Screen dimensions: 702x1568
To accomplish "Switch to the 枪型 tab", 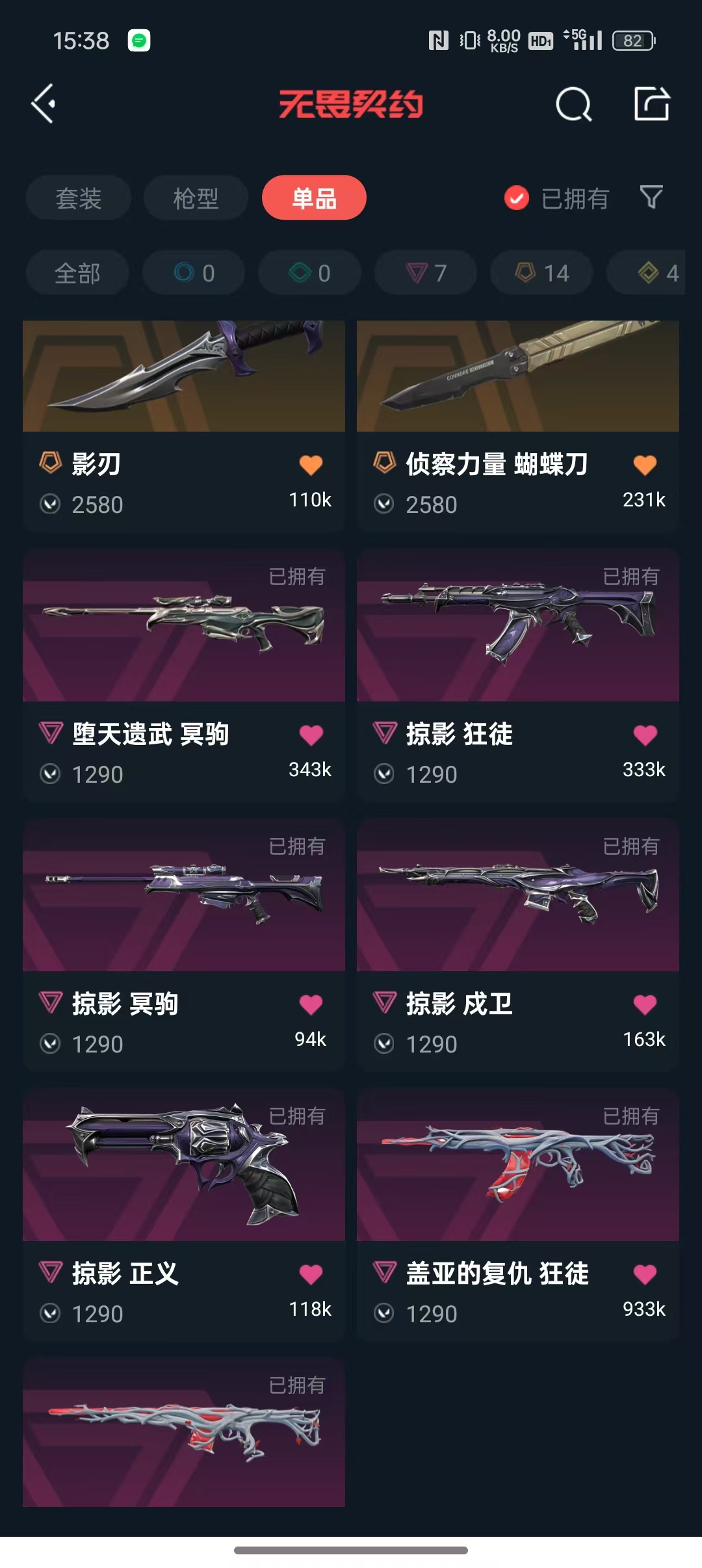I will (196, 198).
